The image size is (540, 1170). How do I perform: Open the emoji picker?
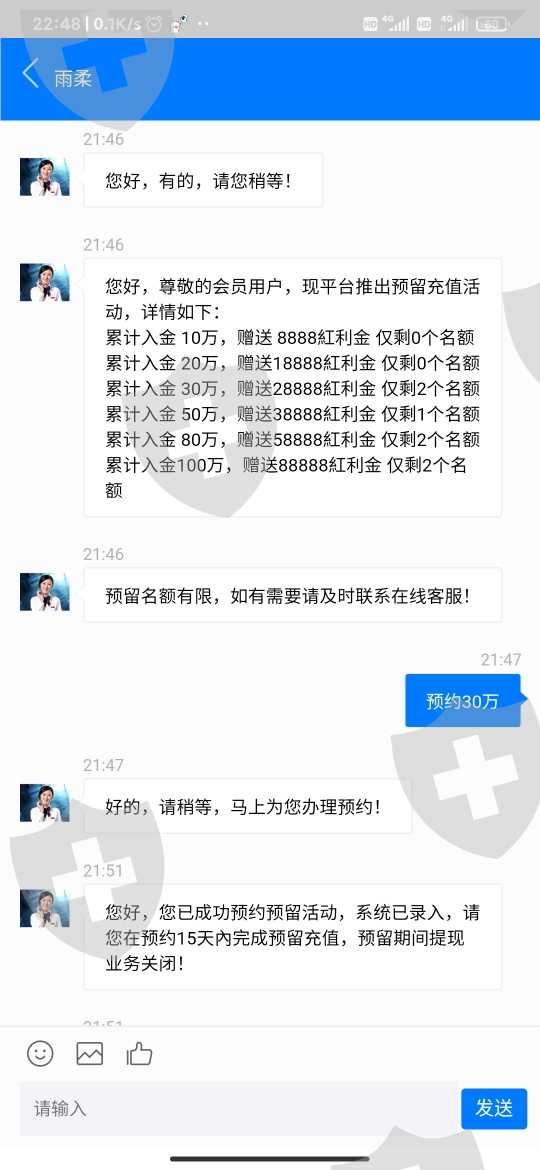point(40,1054)
